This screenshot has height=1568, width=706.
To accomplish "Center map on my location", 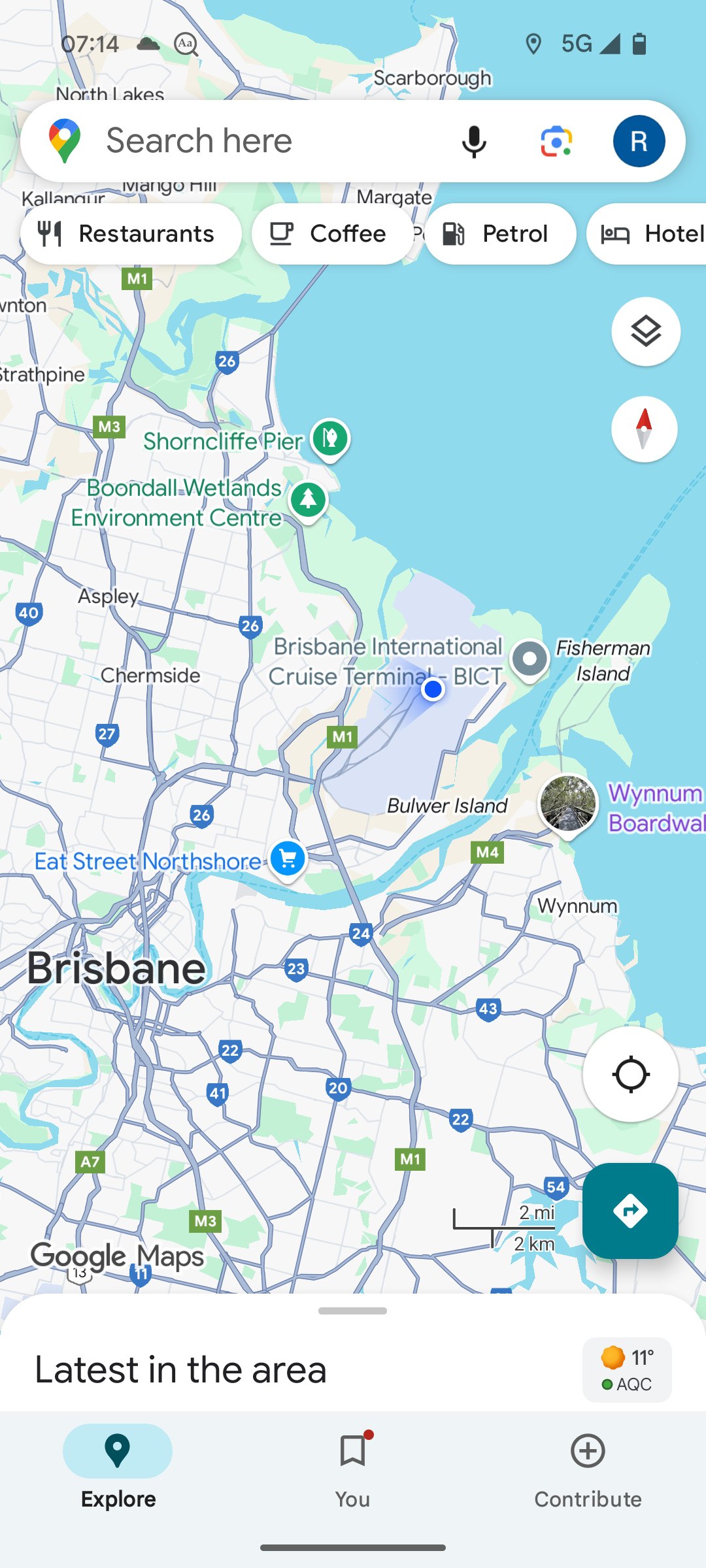I will 630,1075.
